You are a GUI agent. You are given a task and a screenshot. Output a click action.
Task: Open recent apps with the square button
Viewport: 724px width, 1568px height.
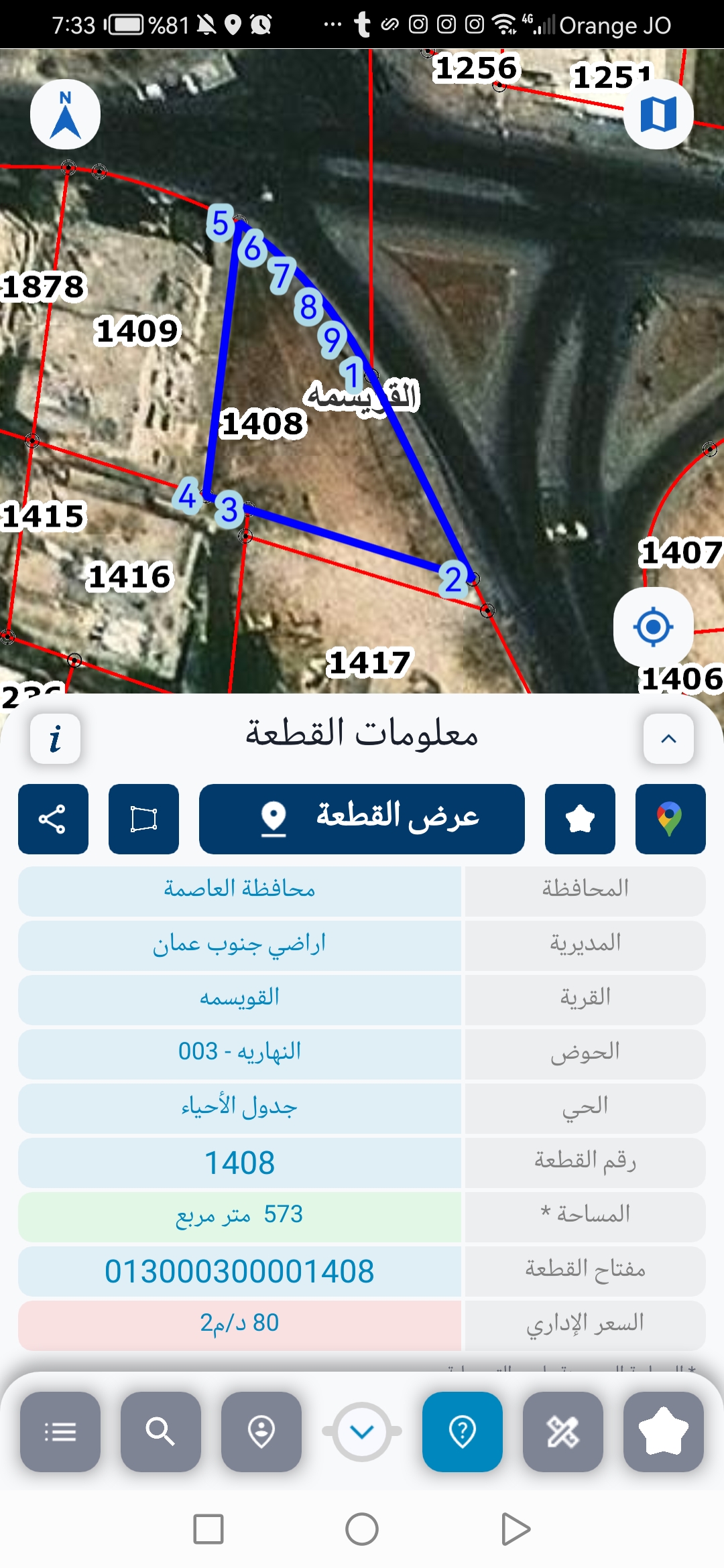[208, 1530]
